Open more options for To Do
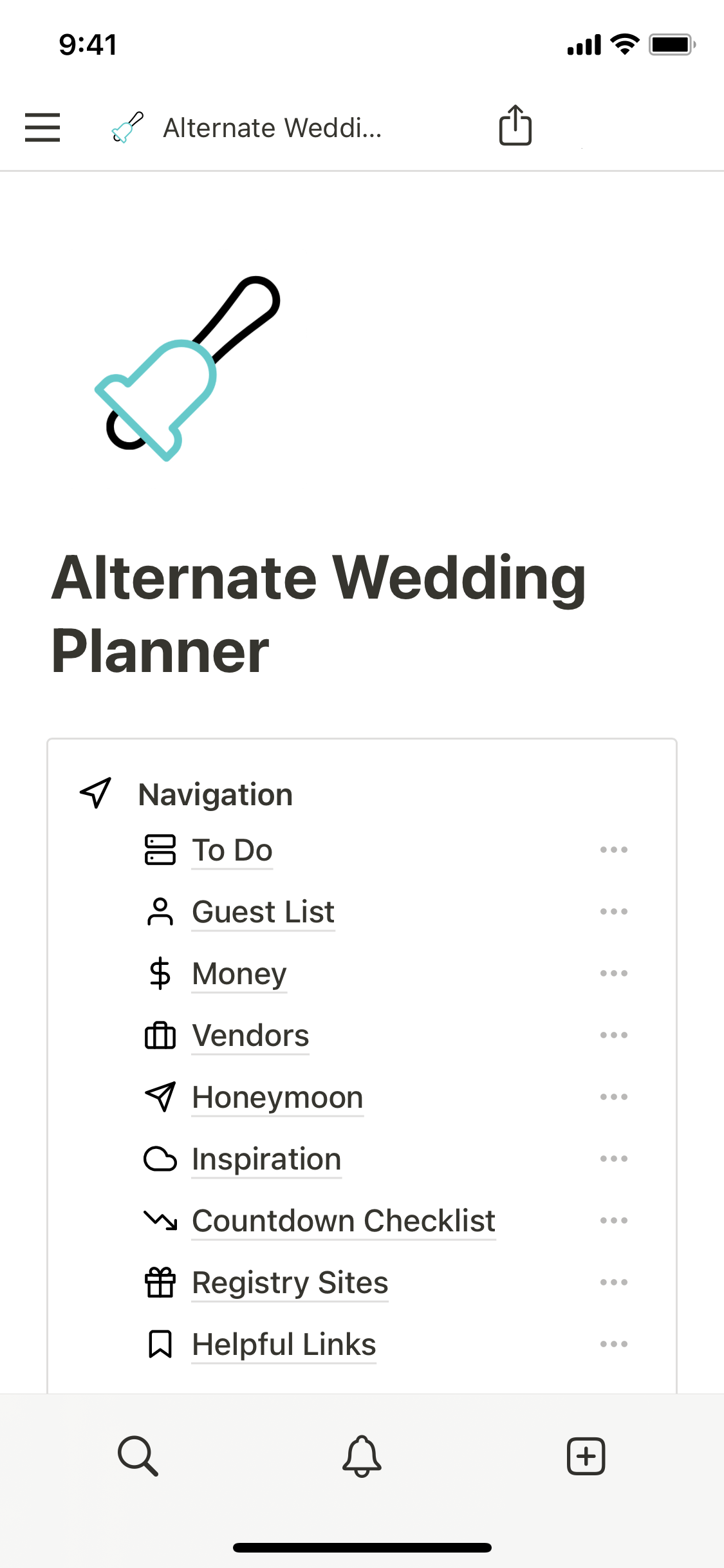 [613, 850]
